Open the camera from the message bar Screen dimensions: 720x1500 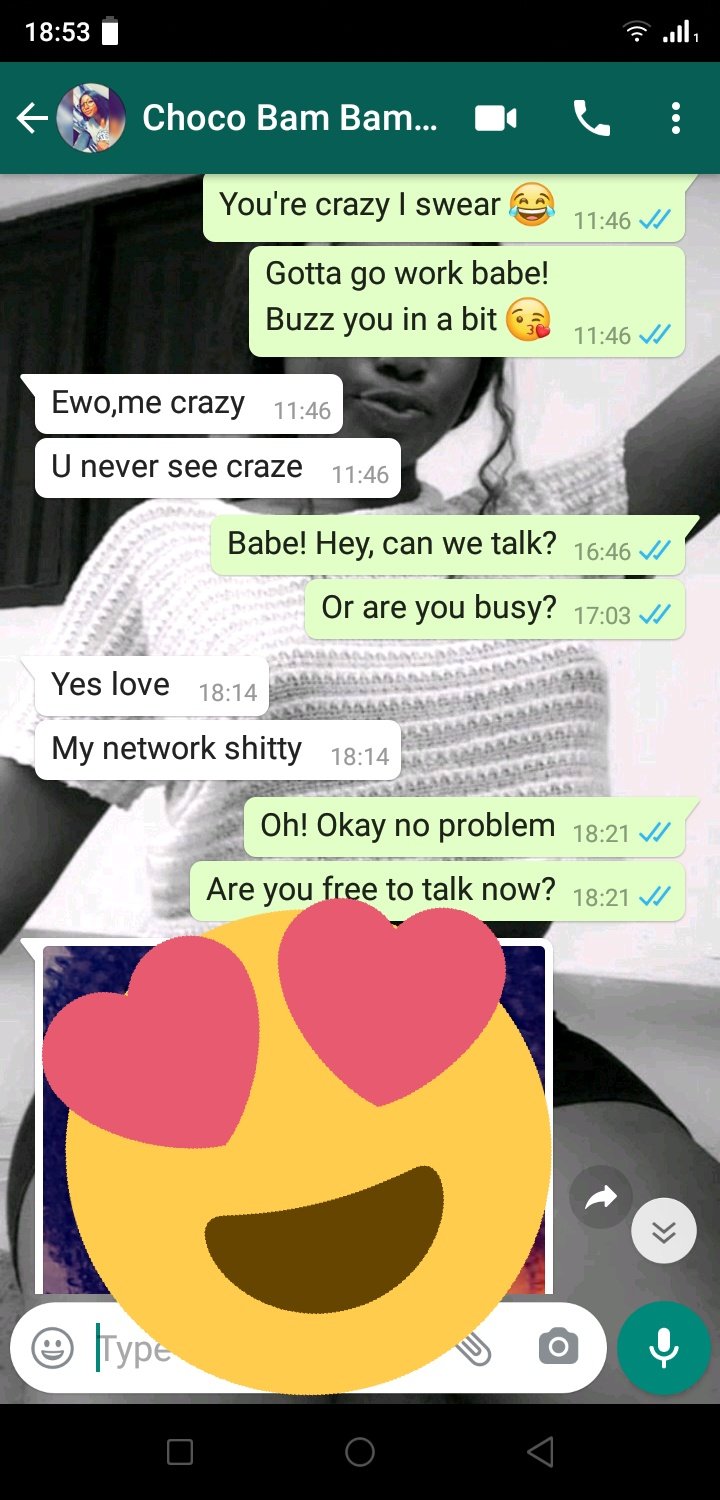(x=558, y=1347)
